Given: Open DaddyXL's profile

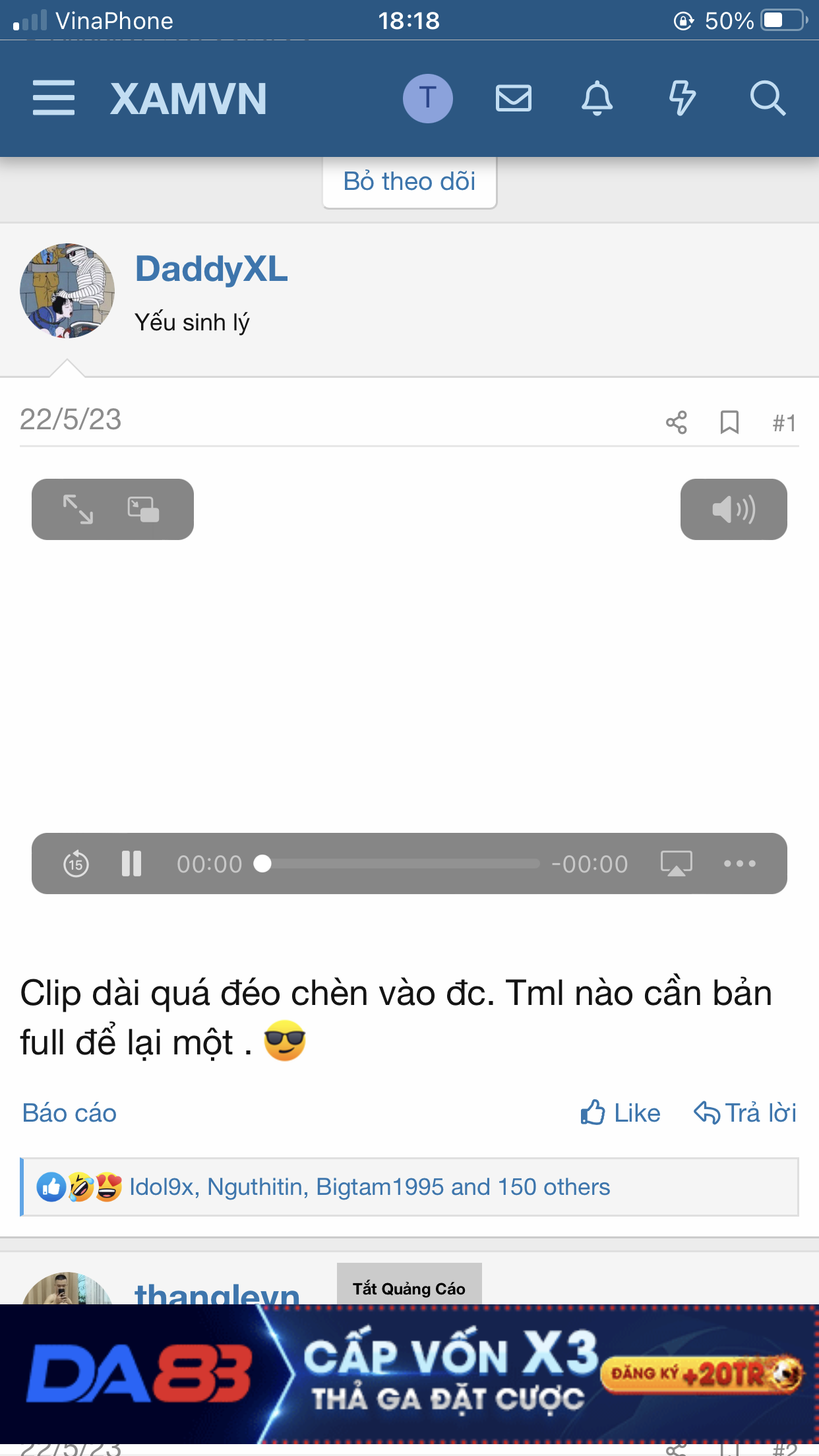Looking at the screenshot, I should 211,269.
